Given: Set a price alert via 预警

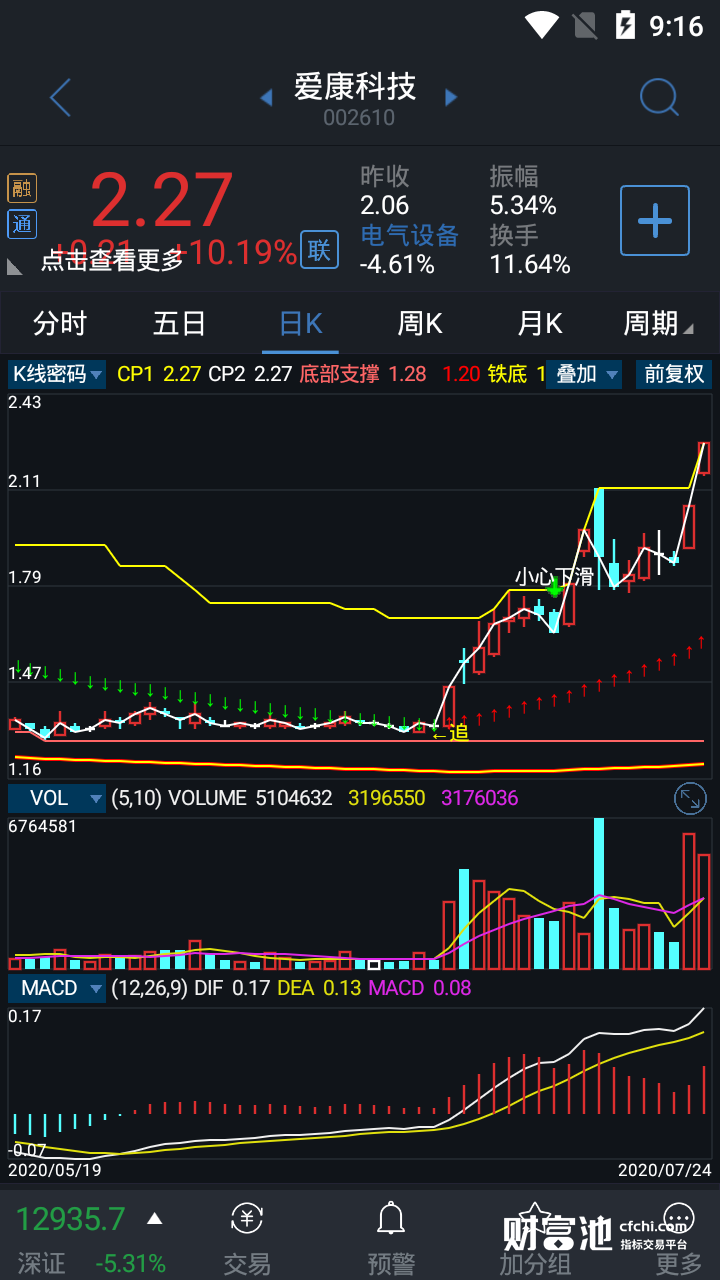Looking at the screenshot, I should (x=391, y=1240).
